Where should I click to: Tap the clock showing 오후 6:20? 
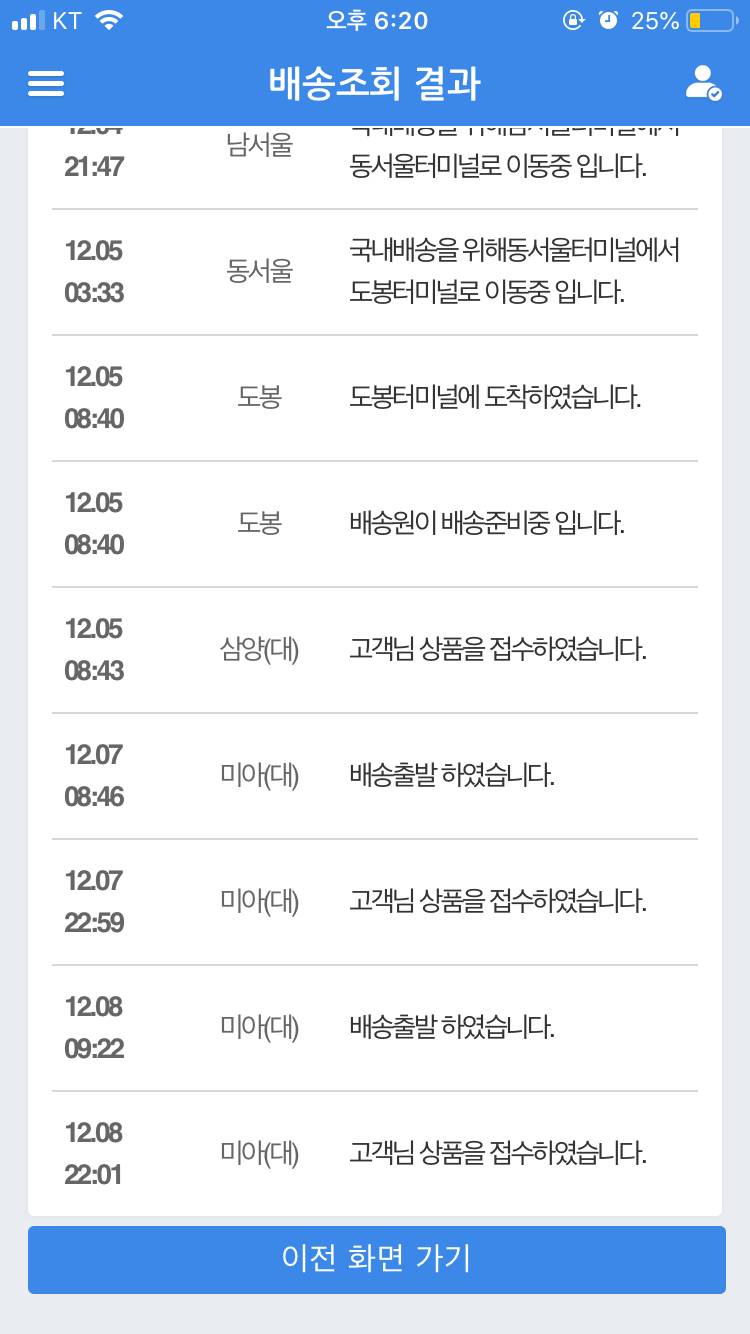[374, 21]
